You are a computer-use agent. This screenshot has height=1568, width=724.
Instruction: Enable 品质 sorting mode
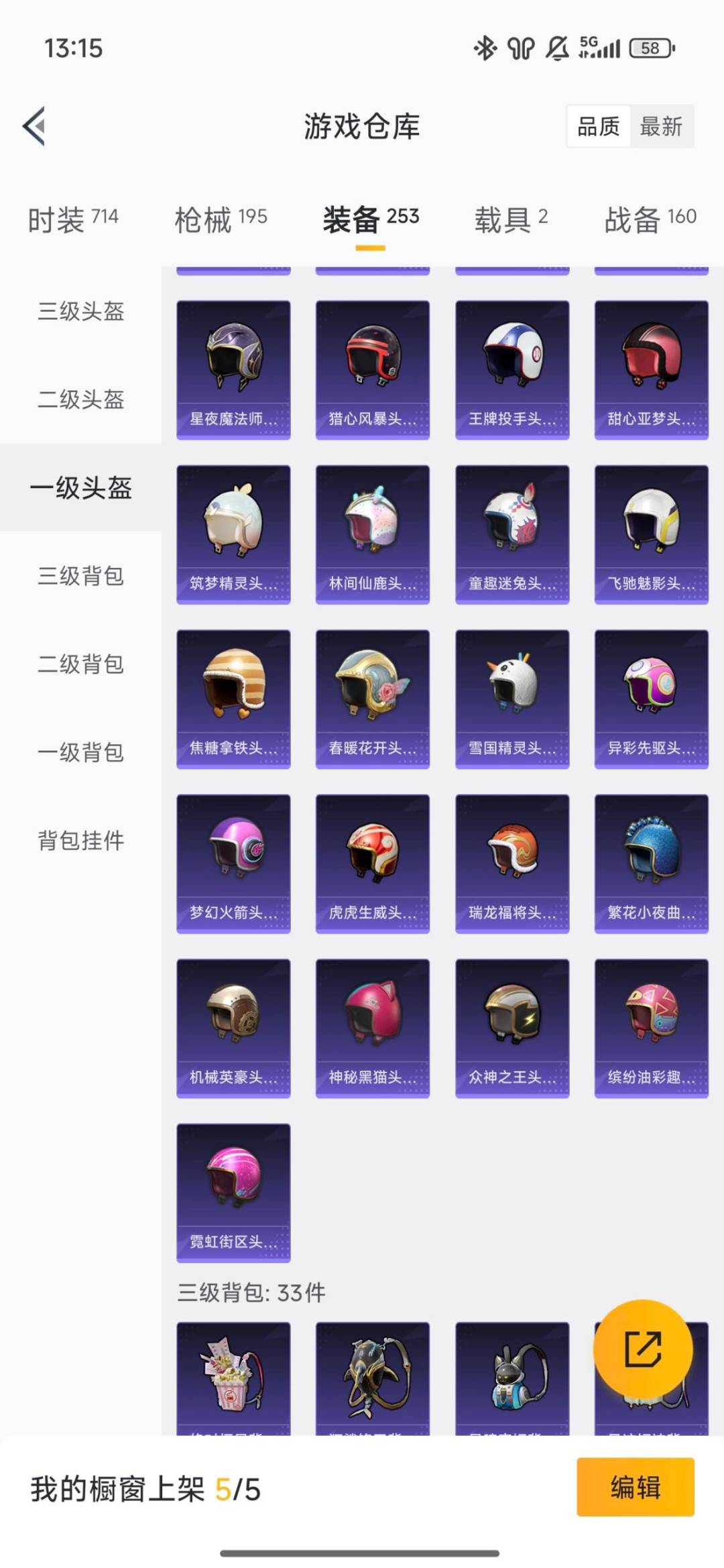pos(599,127)
